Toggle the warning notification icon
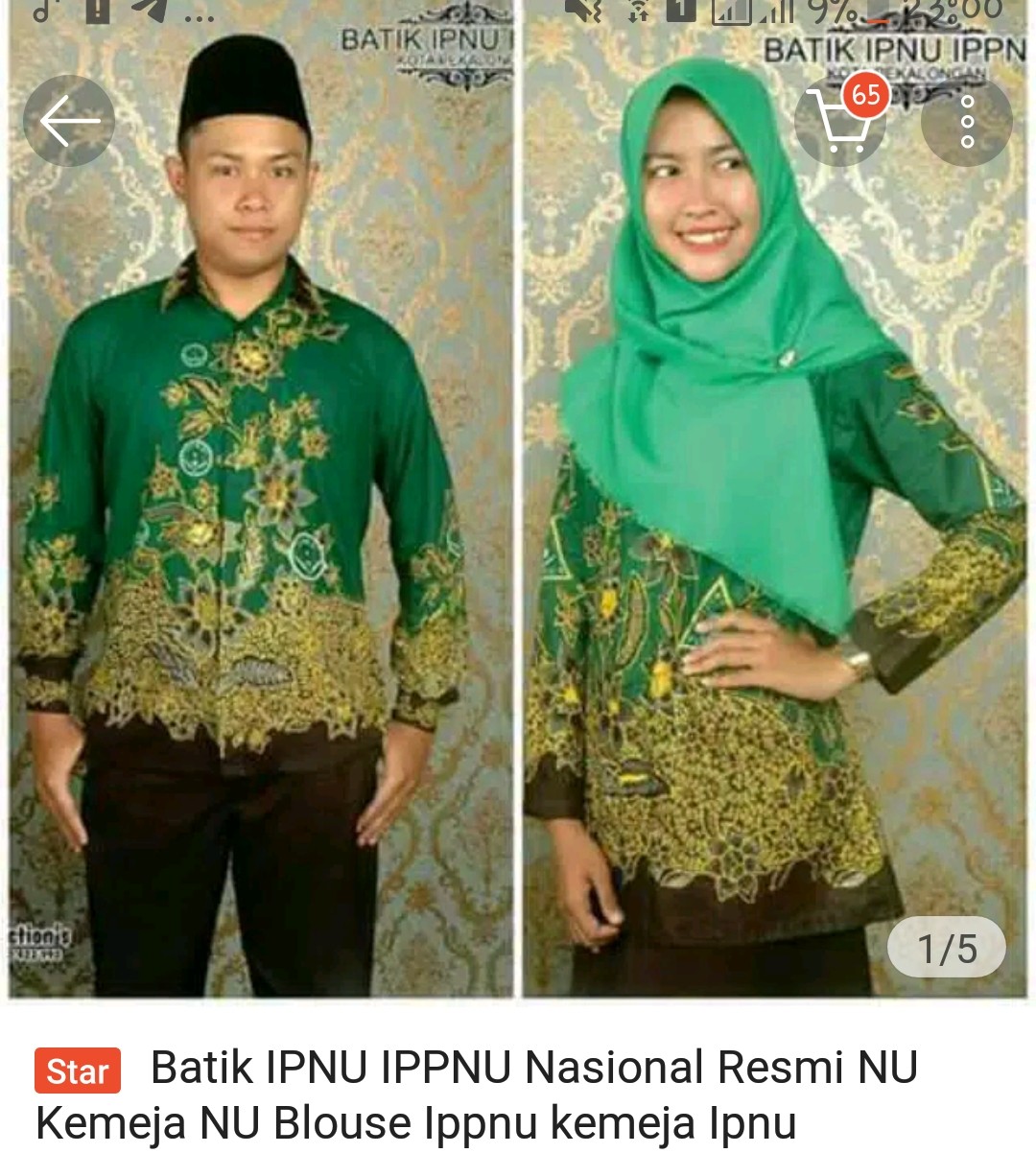The height and width of the screenshot is (1153, 1036). pos(96,12)
